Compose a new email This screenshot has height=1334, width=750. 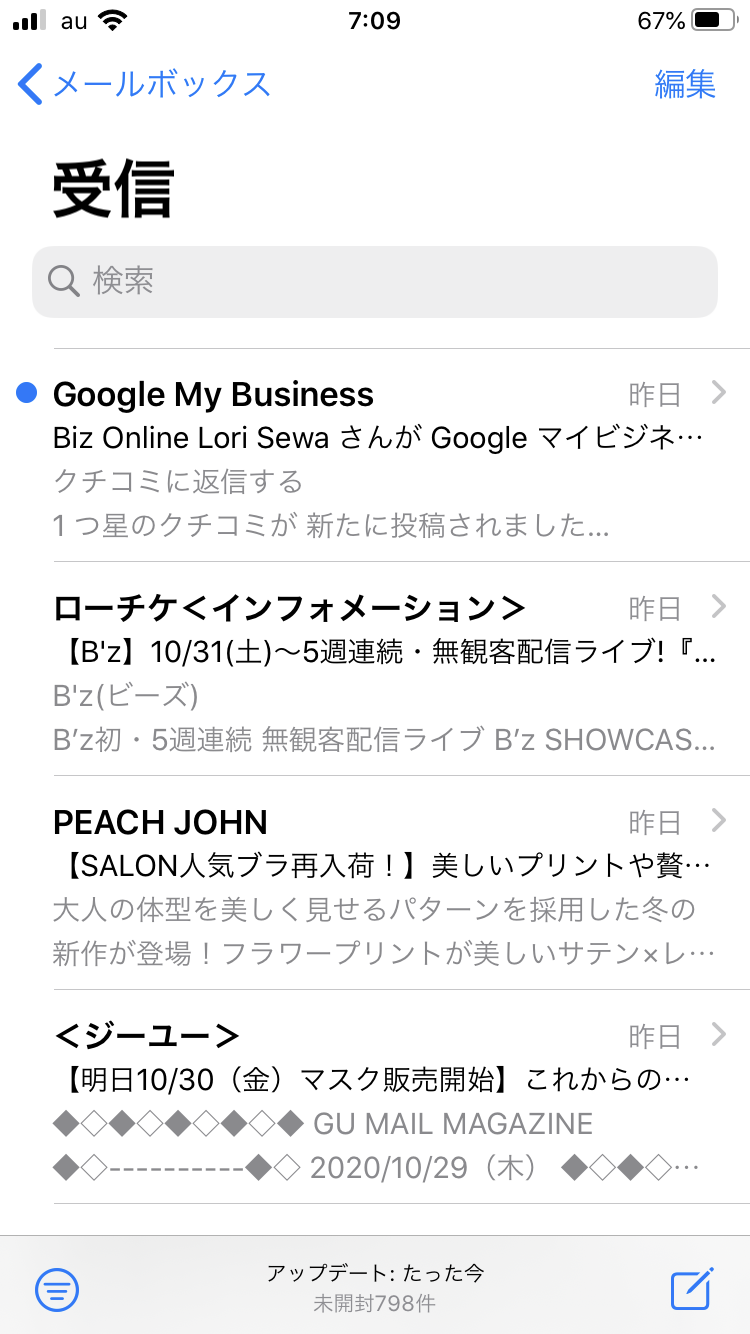pyautogui.click(x=692, y=1289)
